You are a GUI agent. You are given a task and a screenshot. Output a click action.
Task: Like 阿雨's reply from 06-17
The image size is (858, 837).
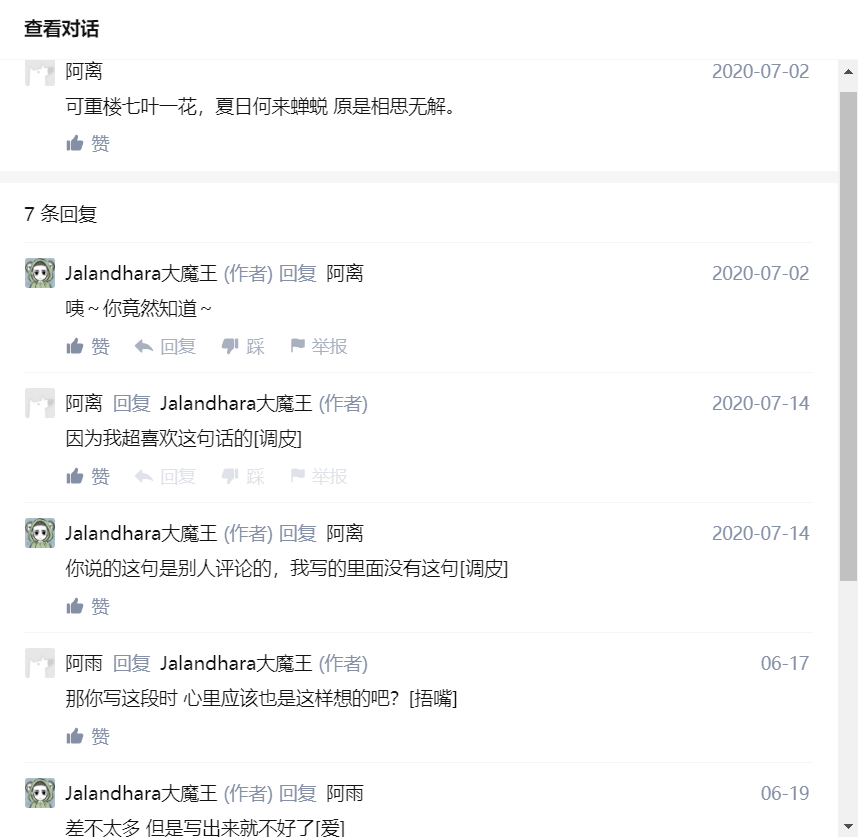pyautogui.click(x=88, y=737)
